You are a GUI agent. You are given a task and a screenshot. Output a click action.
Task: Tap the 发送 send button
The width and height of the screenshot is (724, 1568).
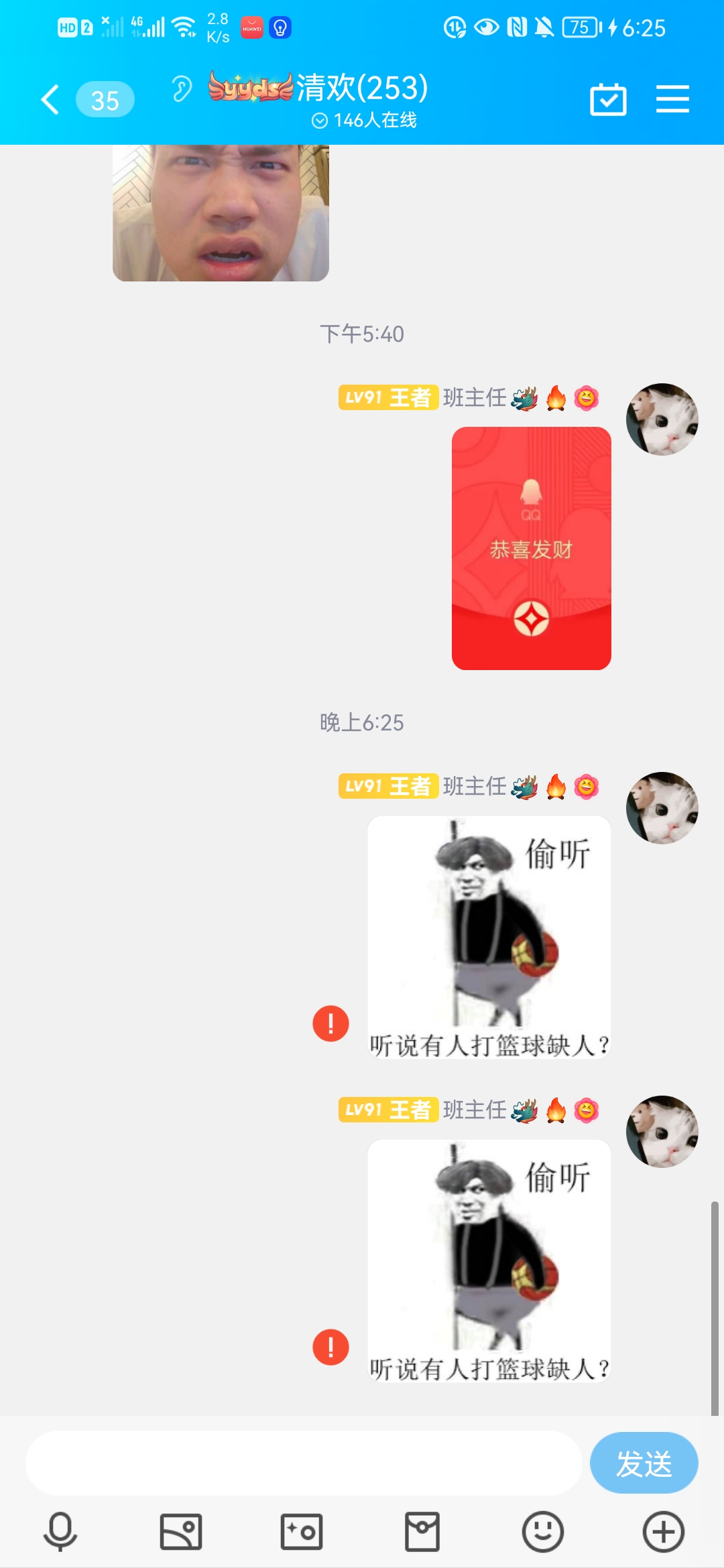pos(644,1463)
